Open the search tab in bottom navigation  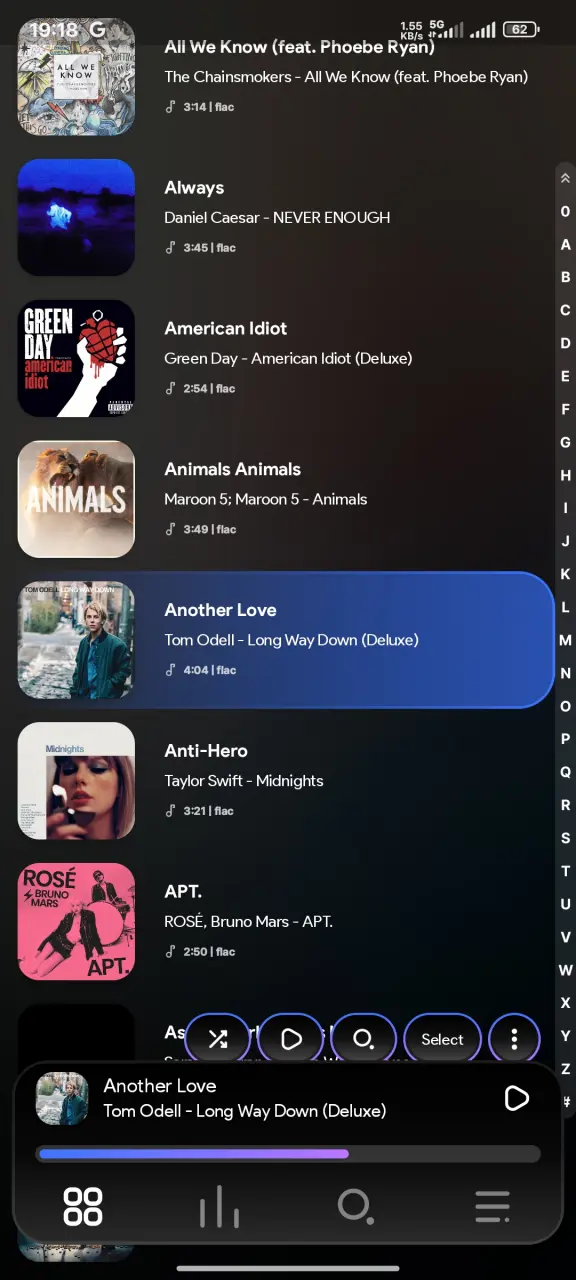[355, 1206]
